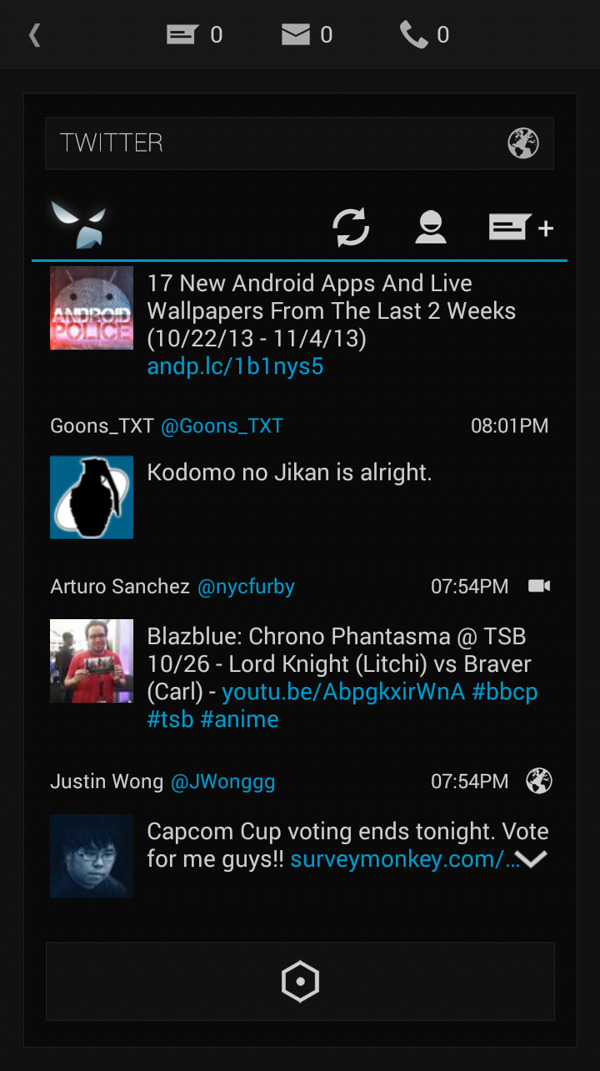Compose a new tweet
The height and width of the screenshot is (1071, 600).
point(521,228)
